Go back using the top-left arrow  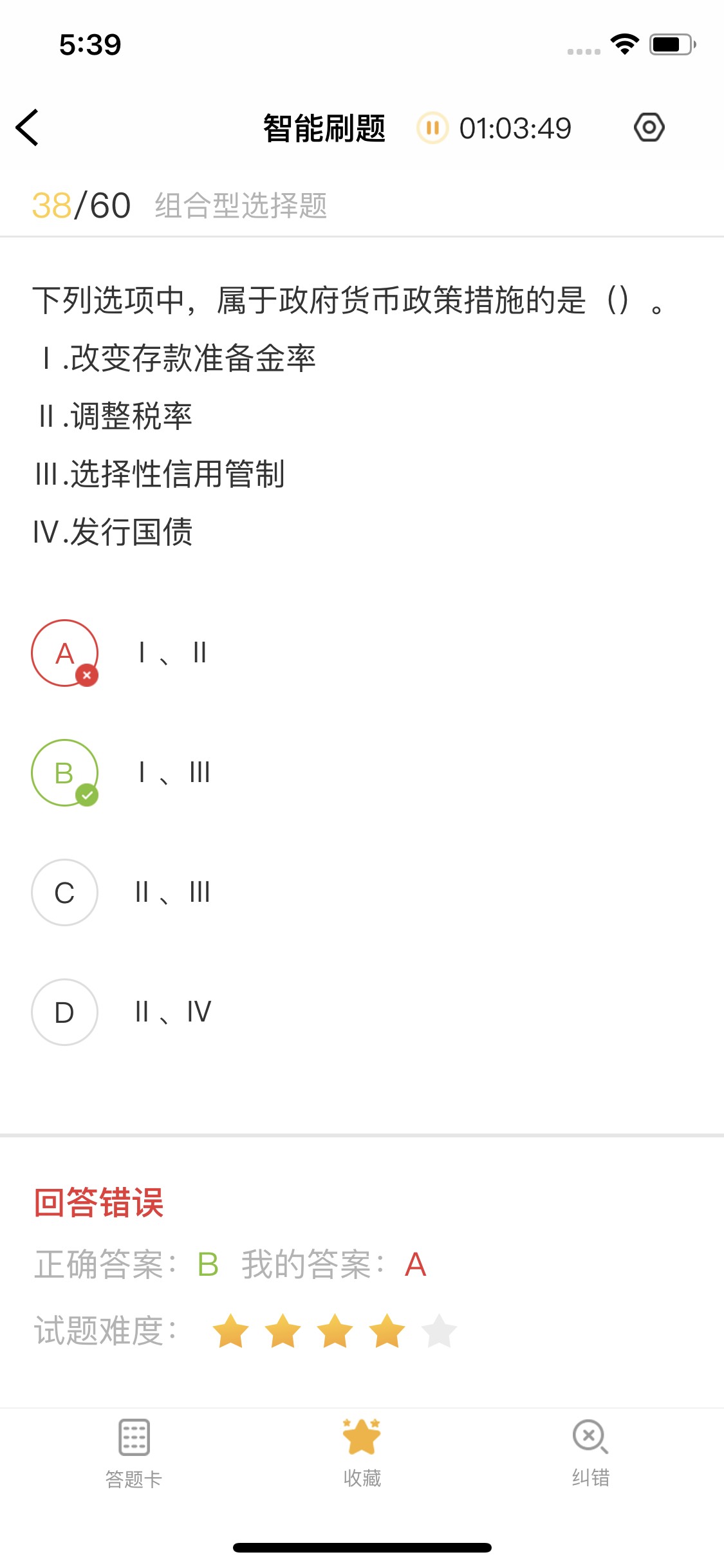pos(28,127)
